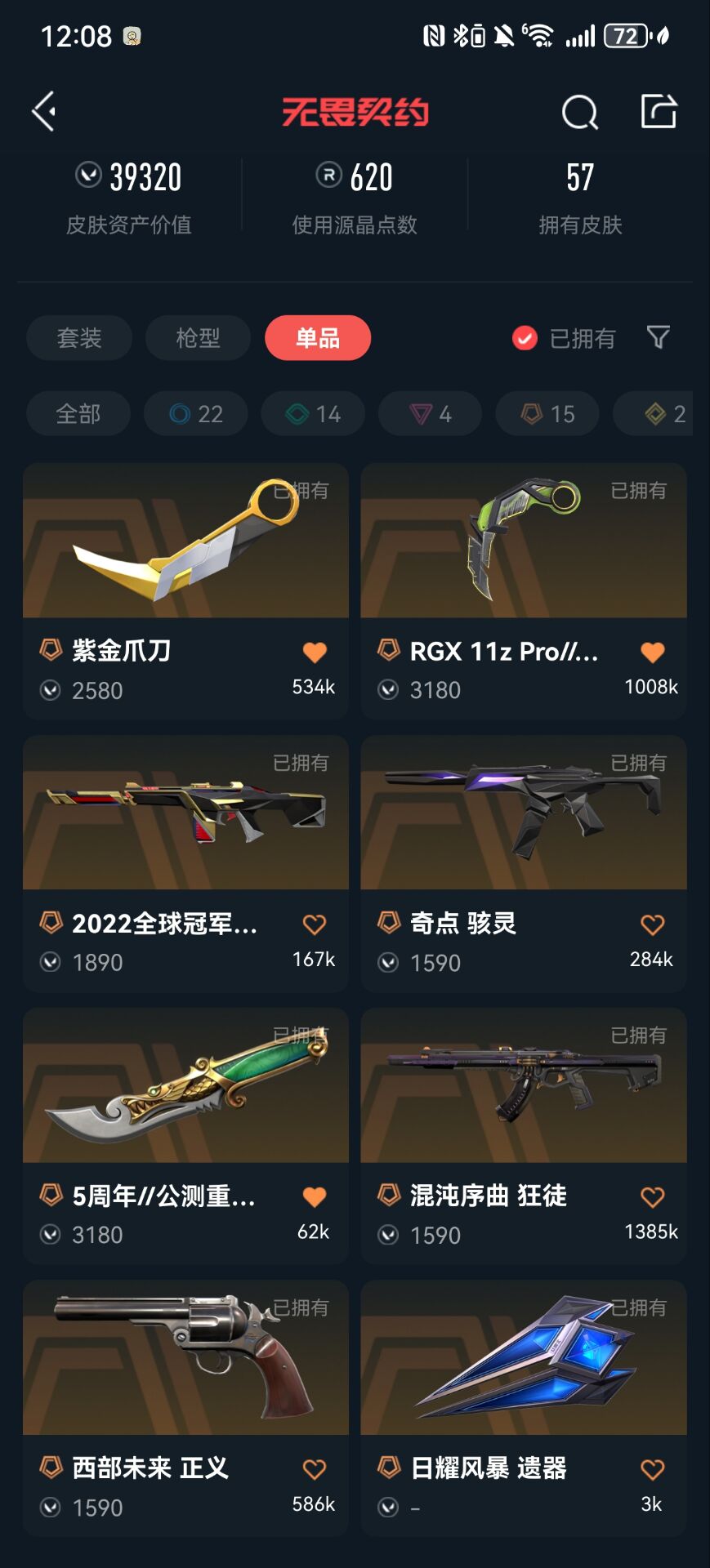Viewport: 710px width, 1568px height.
Task: Share this skin inventory page
Action: 659,111
